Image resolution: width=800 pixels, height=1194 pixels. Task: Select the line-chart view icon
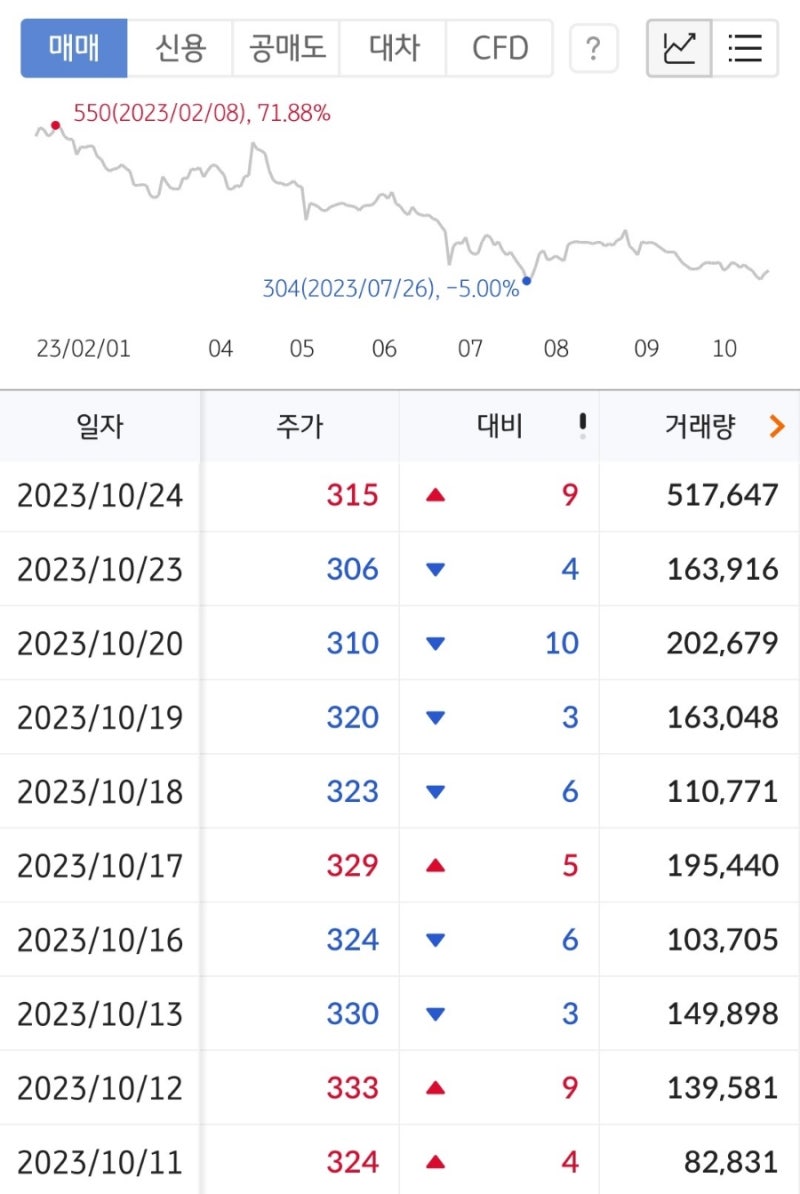[678, 46]
